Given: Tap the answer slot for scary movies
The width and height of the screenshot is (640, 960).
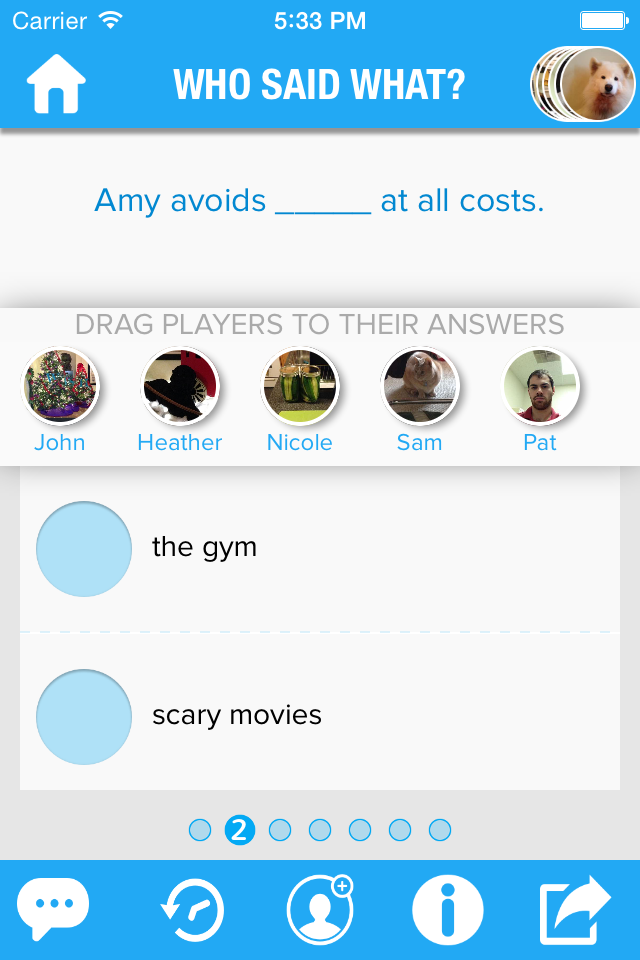Looking at the screenshot, I should point(84,717).
